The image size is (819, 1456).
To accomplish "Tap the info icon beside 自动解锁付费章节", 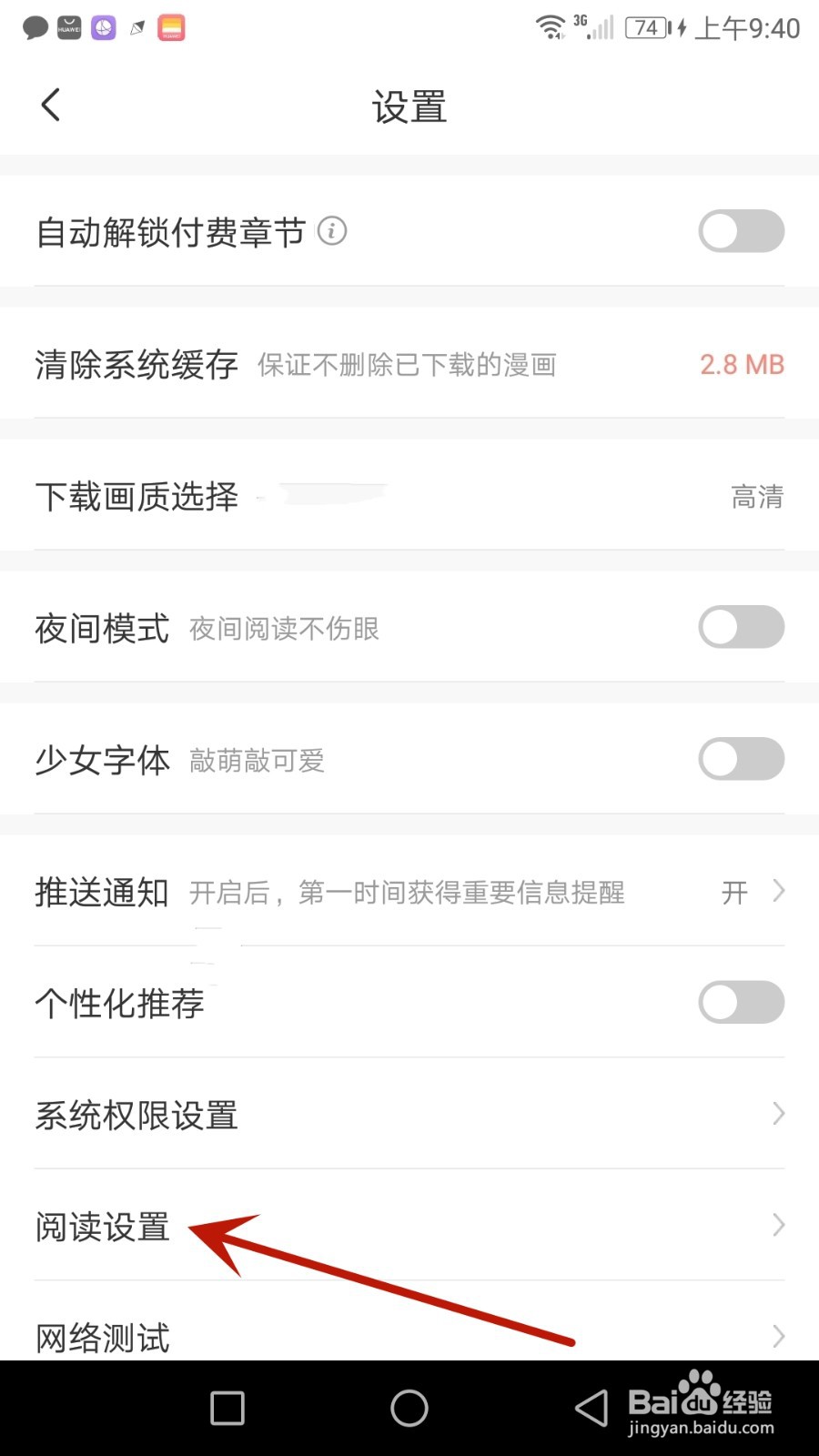I will tap(332, 231).
